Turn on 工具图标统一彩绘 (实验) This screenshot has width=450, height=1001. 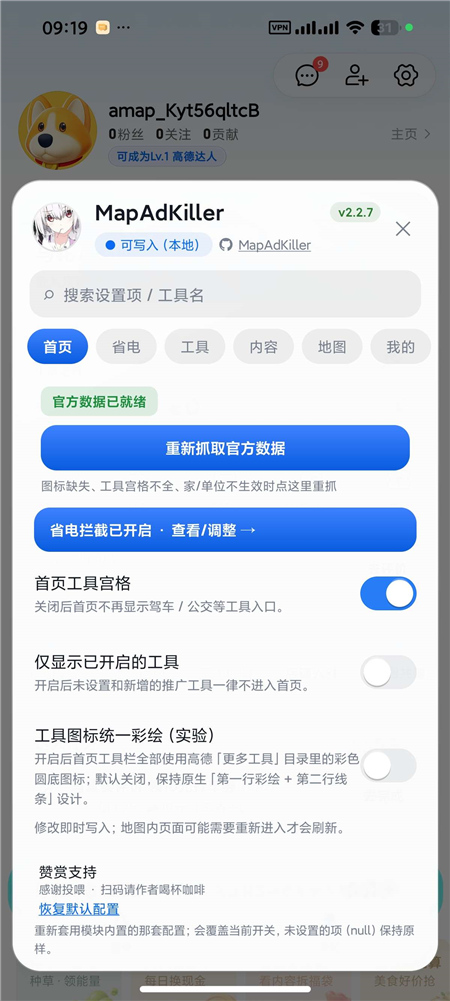[x=388, y=765]
